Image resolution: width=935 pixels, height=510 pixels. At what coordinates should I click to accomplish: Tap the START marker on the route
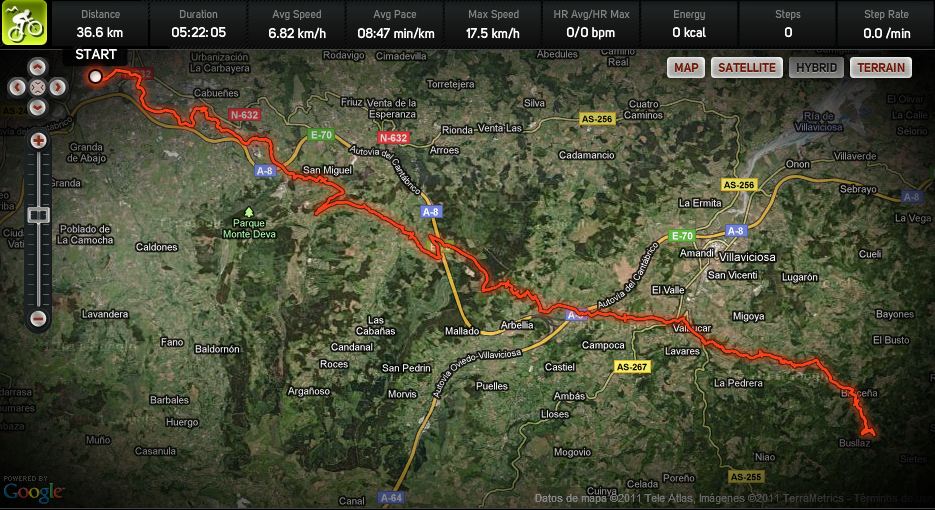click(x=95, y=76)
